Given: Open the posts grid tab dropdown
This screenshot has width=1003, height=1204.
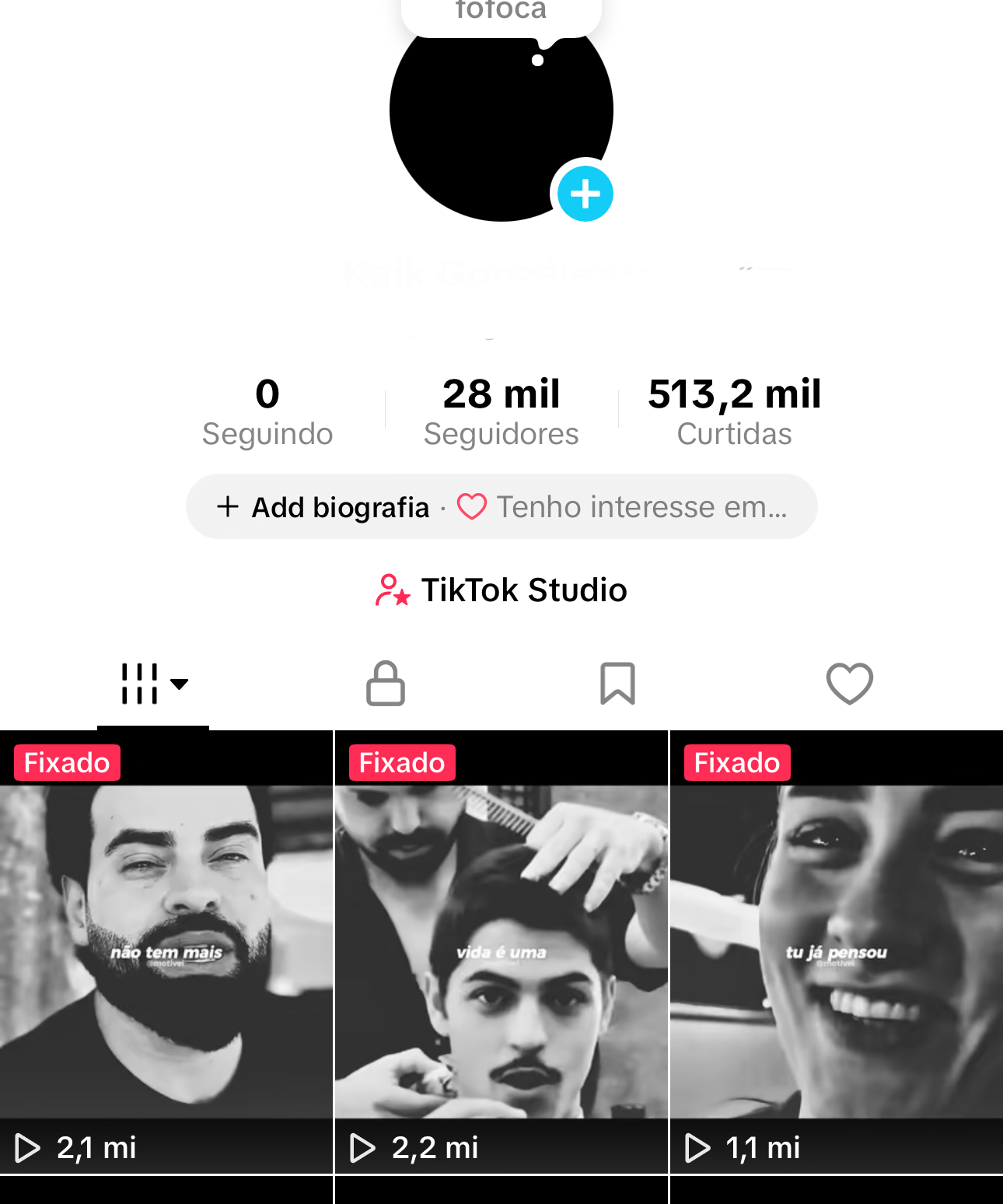Looking at the screenshot, I should 154,684.
